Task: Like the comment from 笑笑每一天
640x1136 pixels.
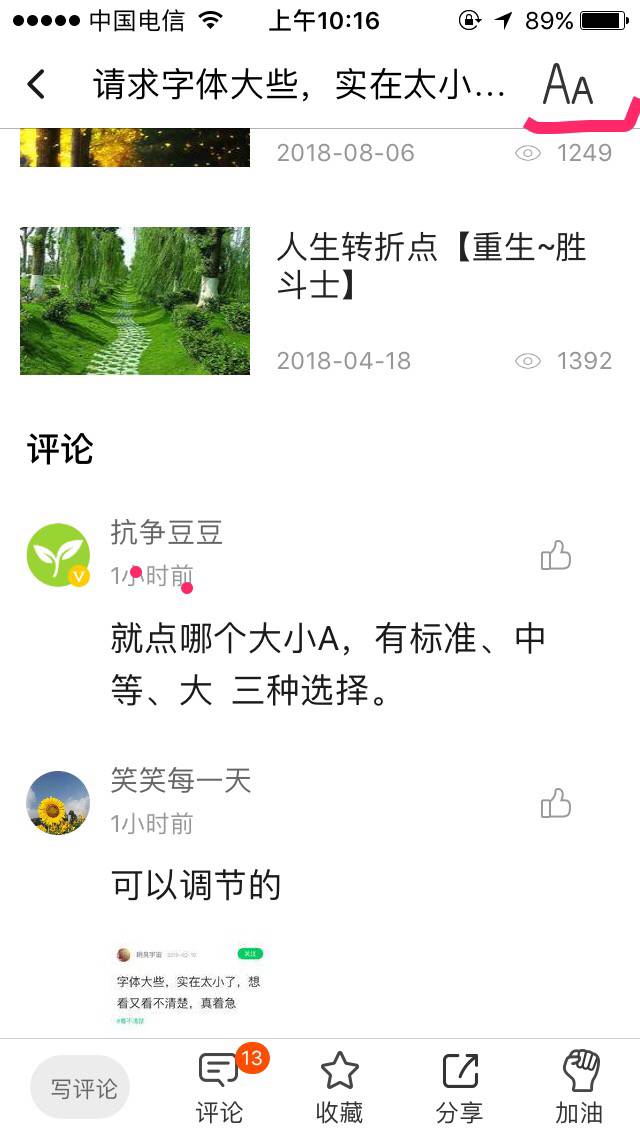Action: [x=555, y=803]
